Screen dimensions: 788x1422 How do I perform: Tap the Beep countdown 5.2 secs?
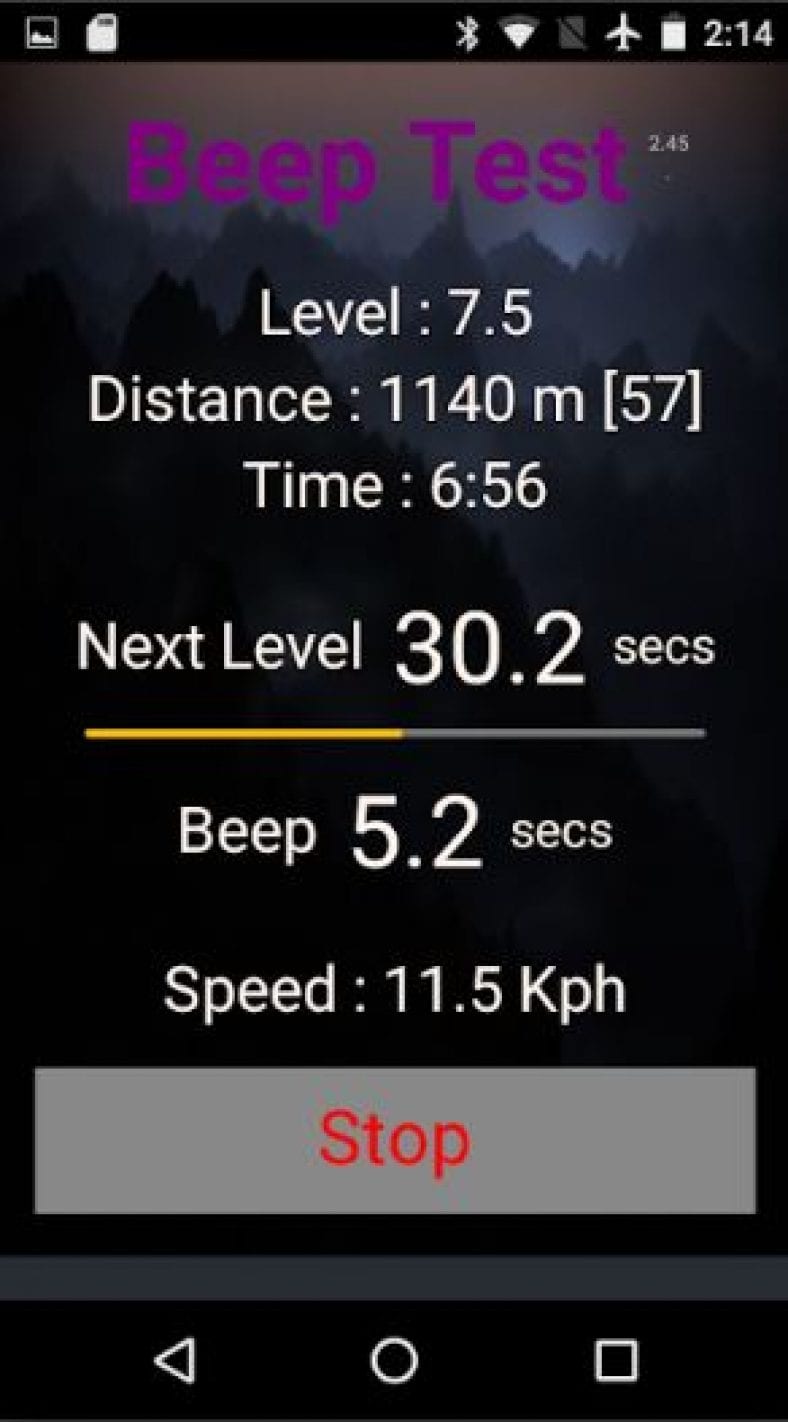(x=394, y=828)
